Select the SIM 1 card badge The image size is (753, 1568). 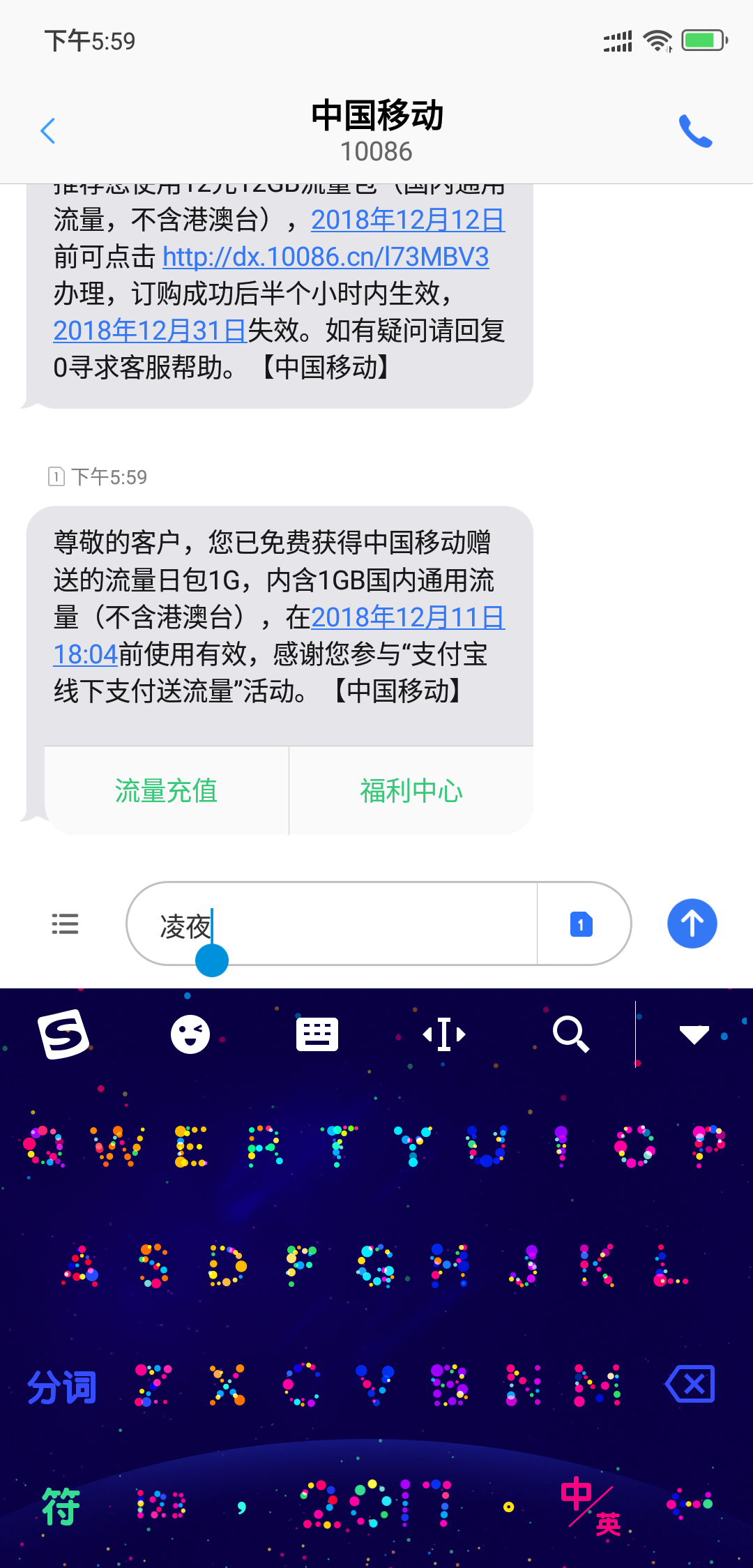click(x=581, y=924)
